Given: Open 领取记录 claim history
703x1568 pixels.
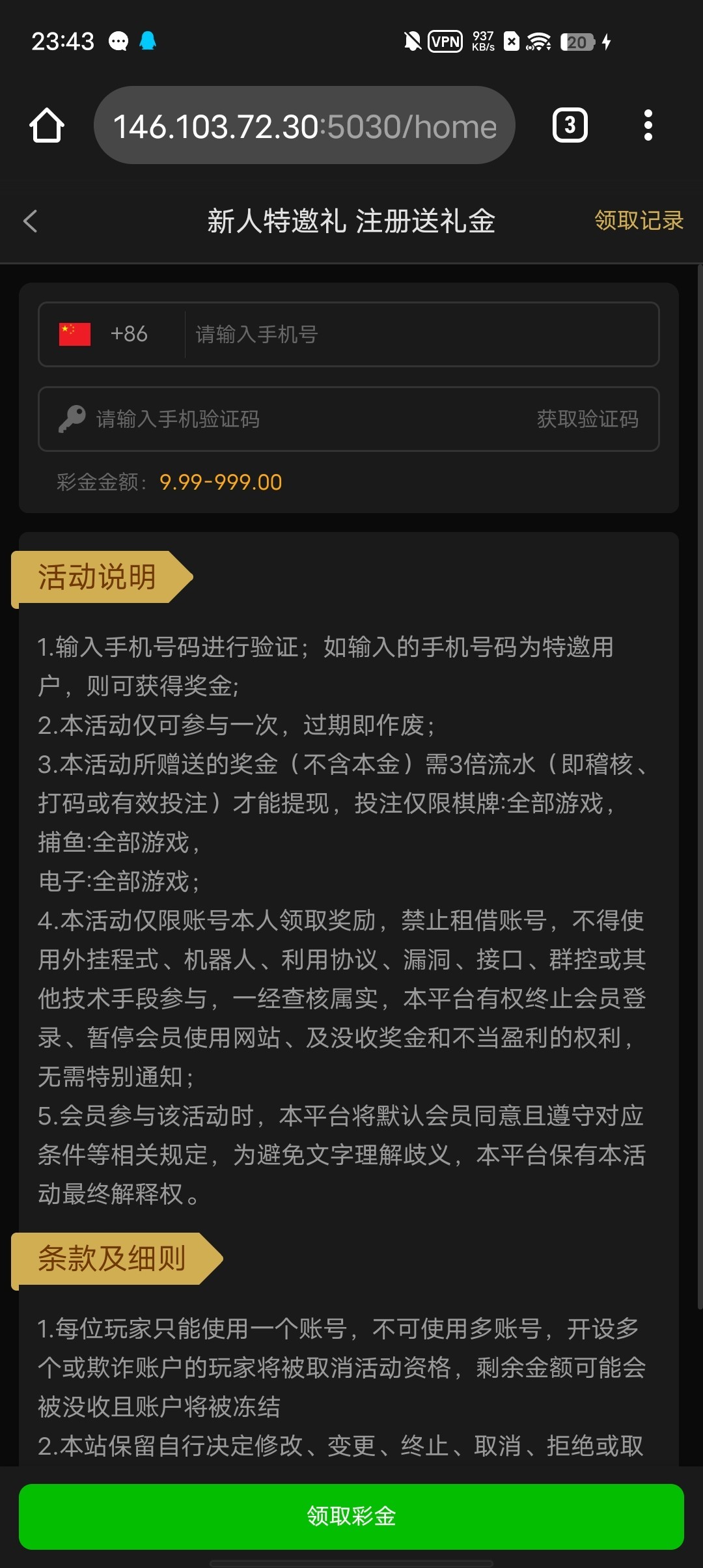Looking at the screenshot, I should (x=639, y=221).
